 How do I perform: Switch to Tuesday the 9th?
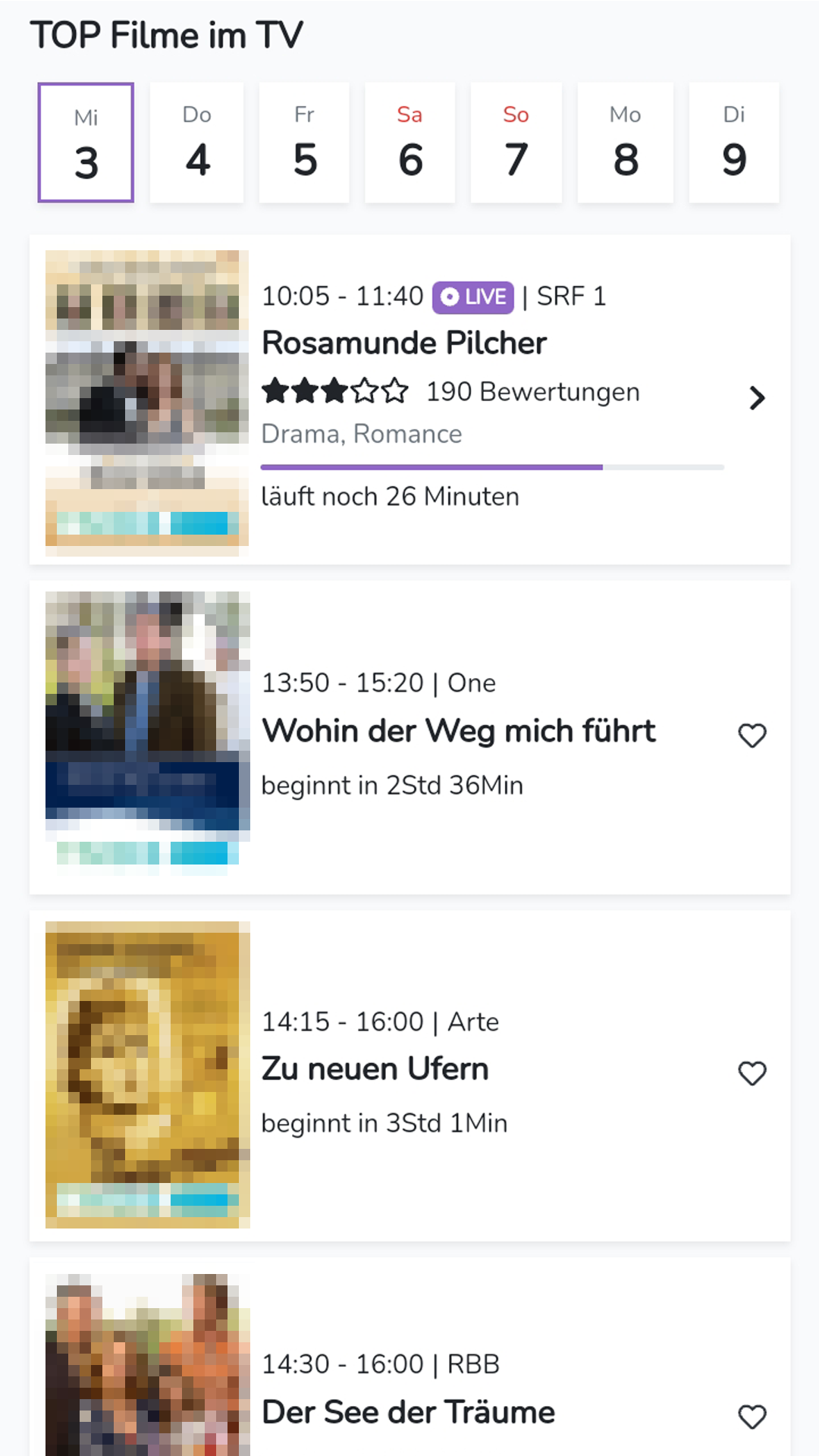(734, 143)
